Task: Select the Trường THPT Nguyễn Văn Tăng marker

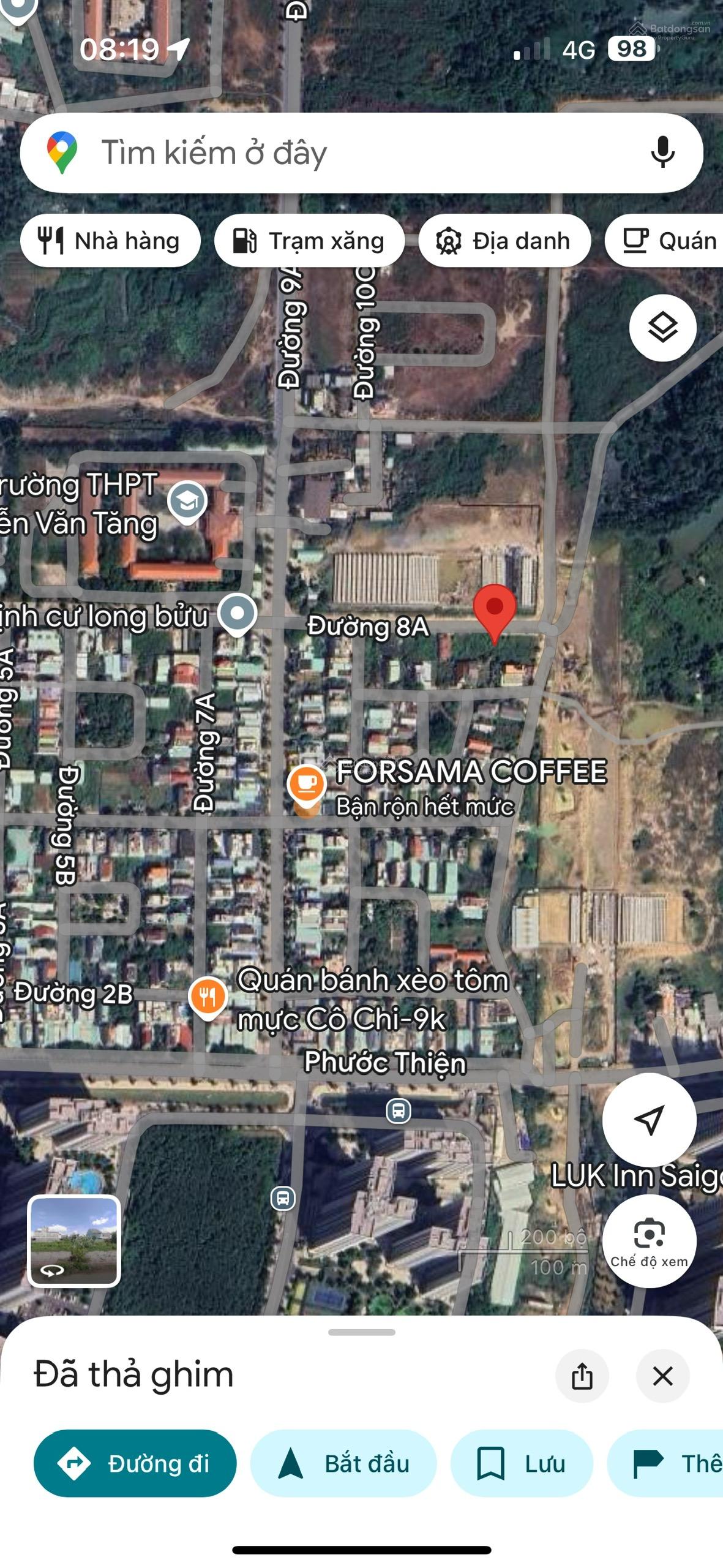Action: tap(187, 502)
